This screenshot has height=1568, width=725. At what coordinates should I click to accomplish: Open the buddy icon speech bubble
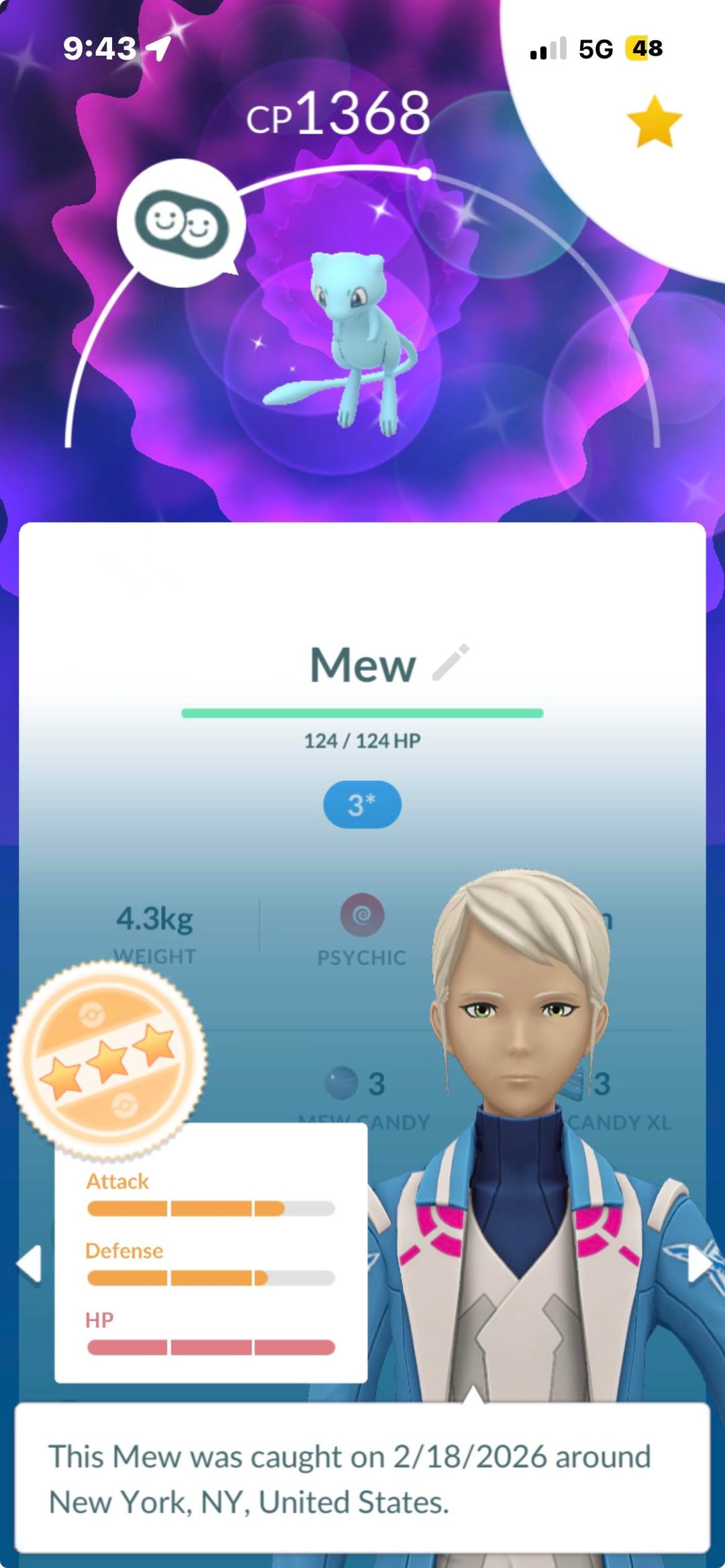pos(180,224)
